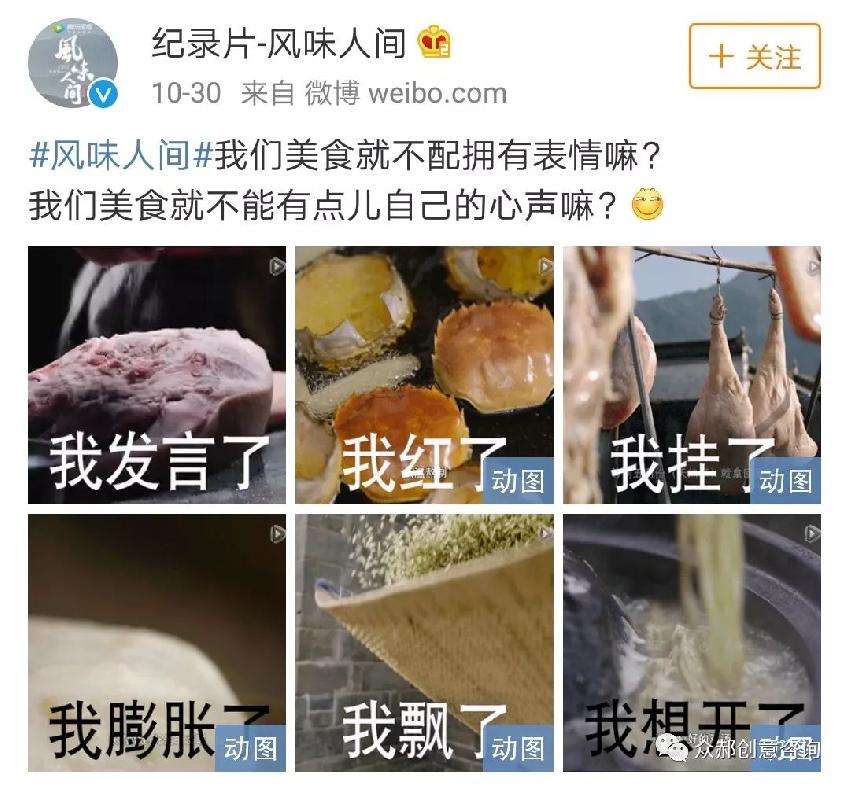Viewport: 850px width, 788px height.
Task: Open the 风味人间 profile avatar
Action: point(73,60)
